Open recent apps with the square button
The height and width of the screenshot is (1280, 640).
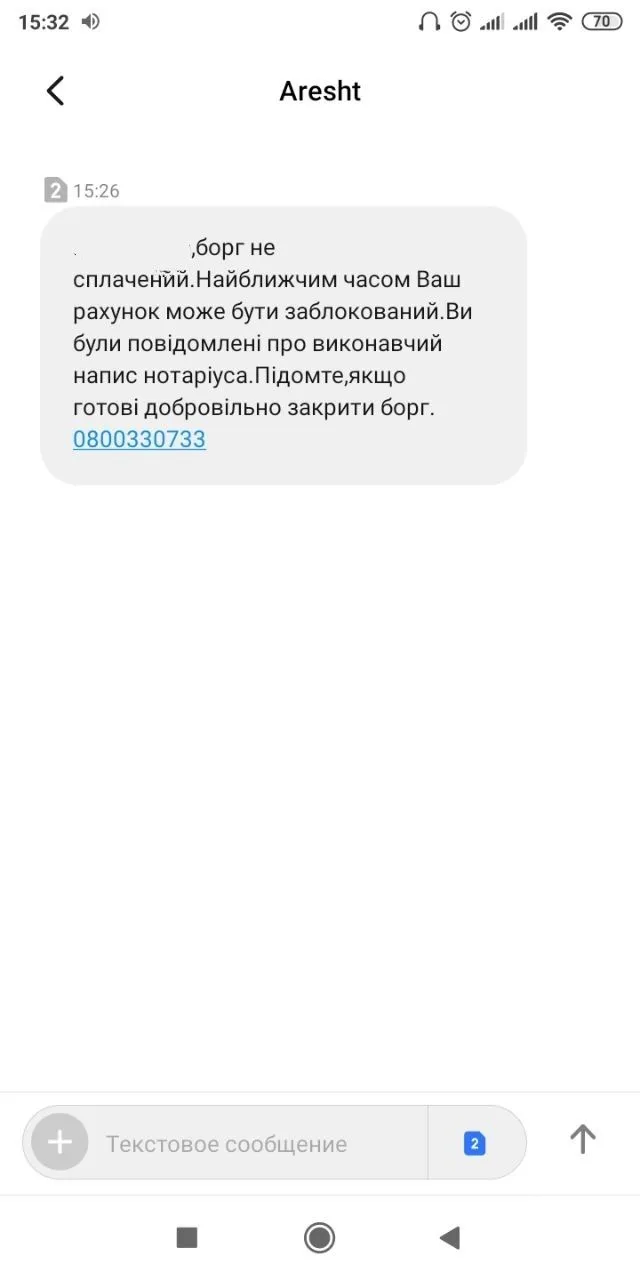pyautogui.click(x=187, y=1238)
